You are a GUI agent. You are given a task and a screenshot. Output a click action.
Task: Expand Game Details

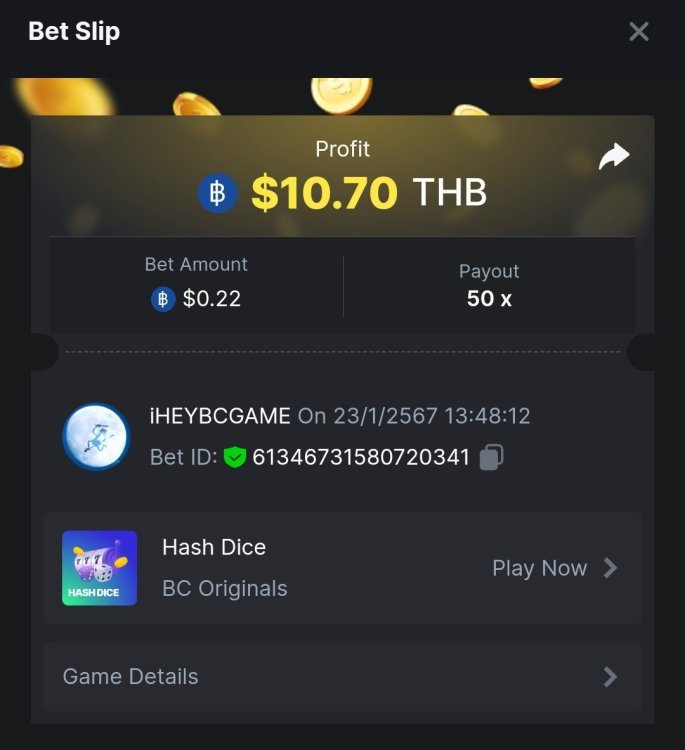pyautogui.click(x=342, y=677)
